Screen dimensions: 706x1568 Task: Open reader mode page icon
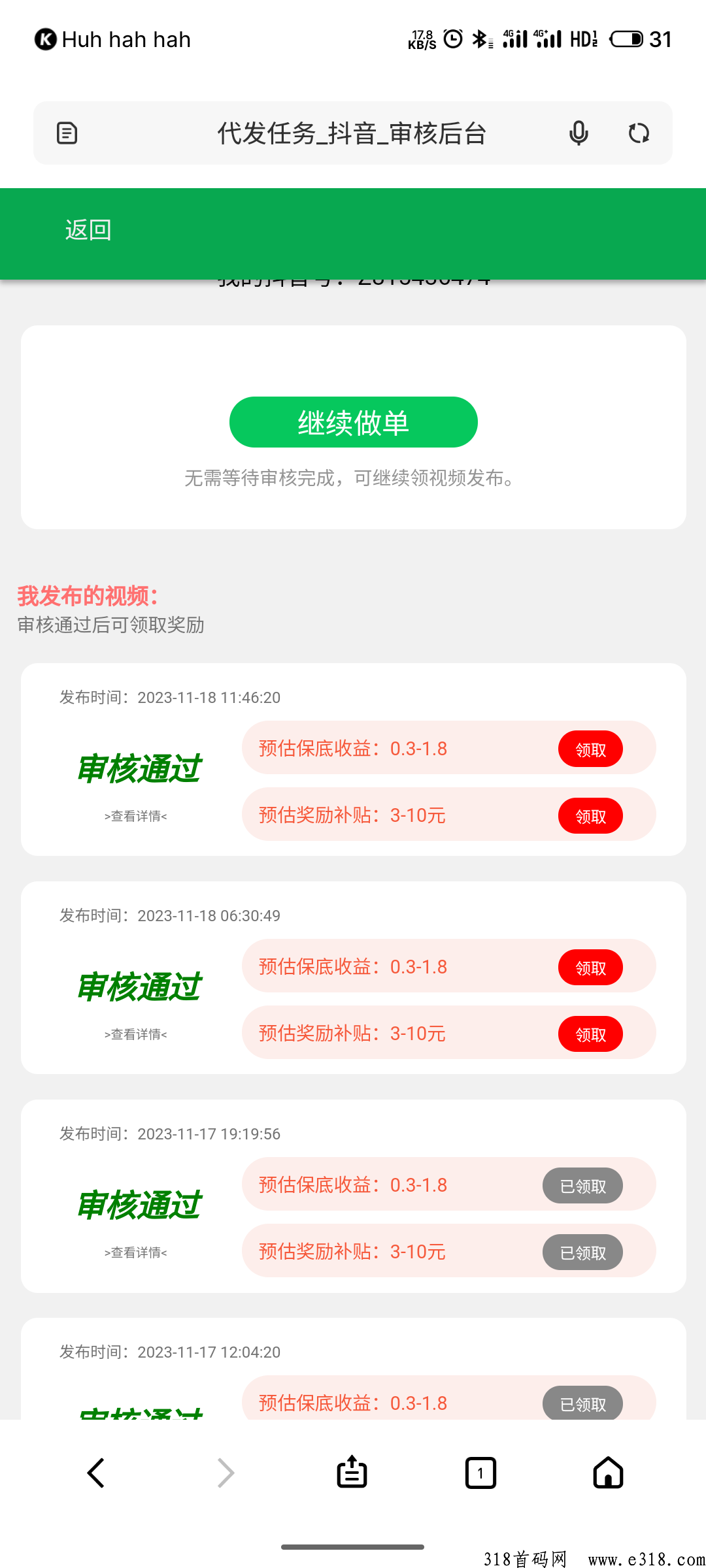(x=67, y=133)
